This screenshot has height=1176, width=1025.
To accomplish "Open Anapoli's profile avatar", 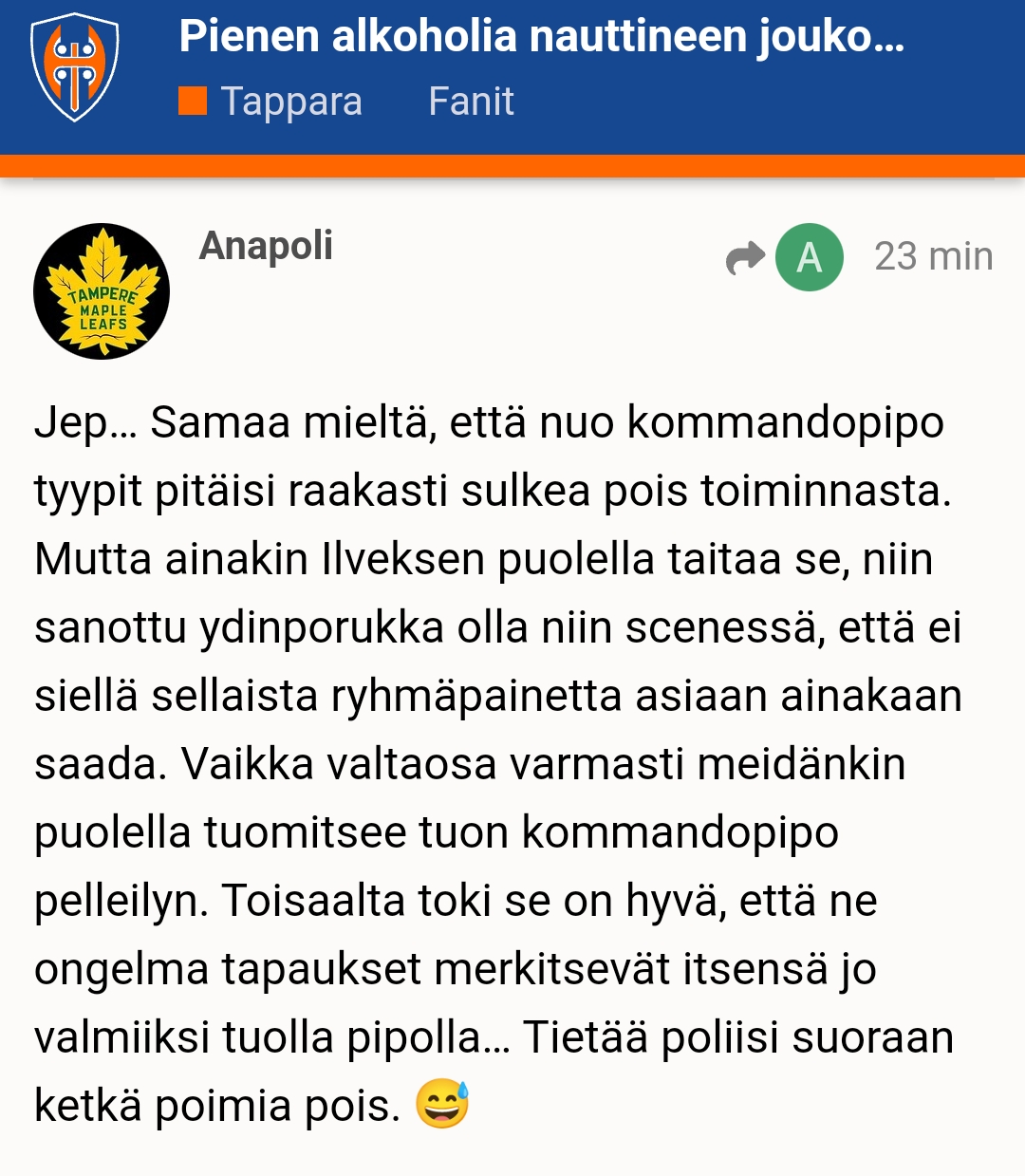I will (x=102, y=291).
